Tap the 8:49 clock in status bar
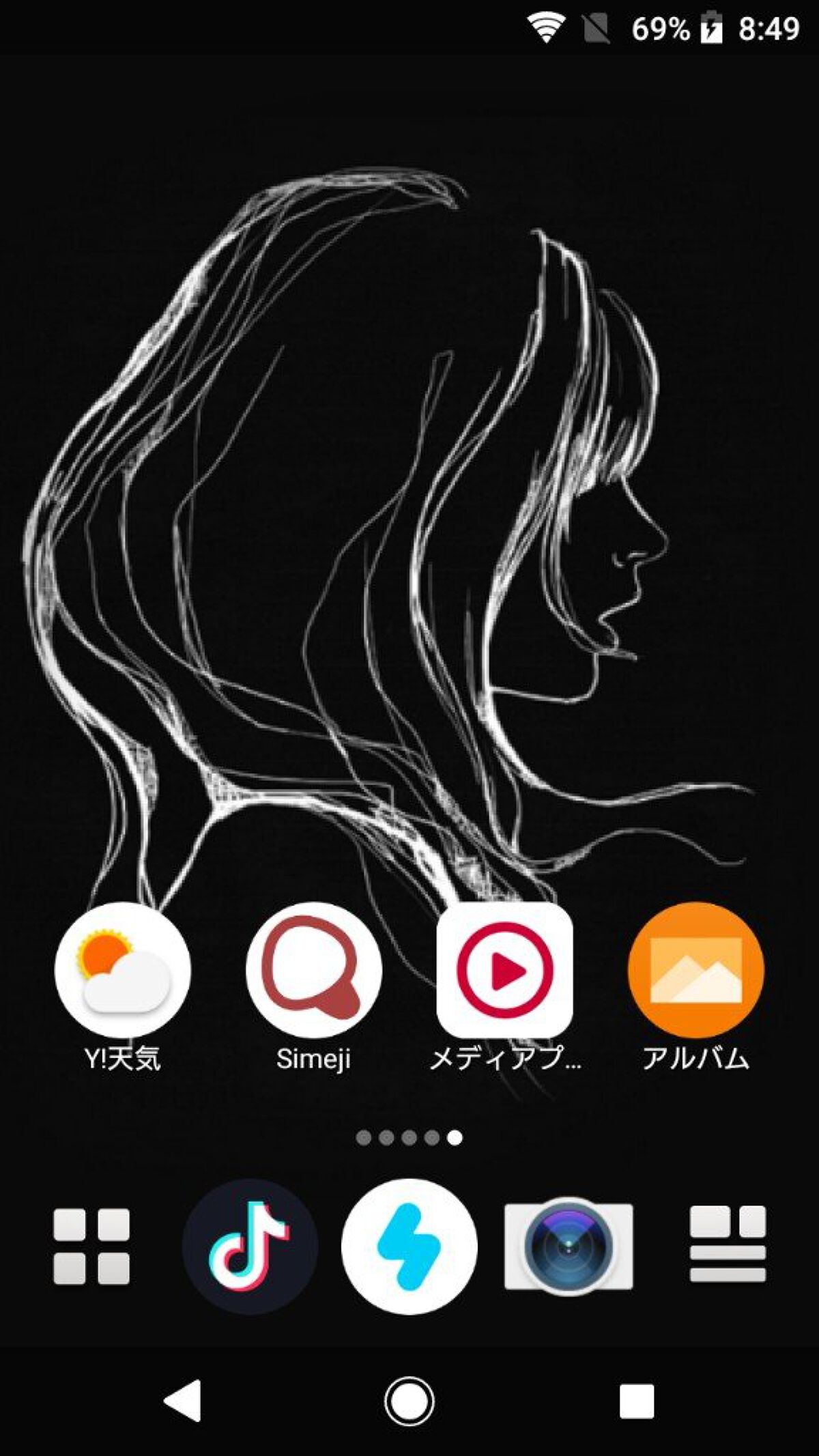The width and height of the screenshot is (819, 1456). tap(768, 29)
